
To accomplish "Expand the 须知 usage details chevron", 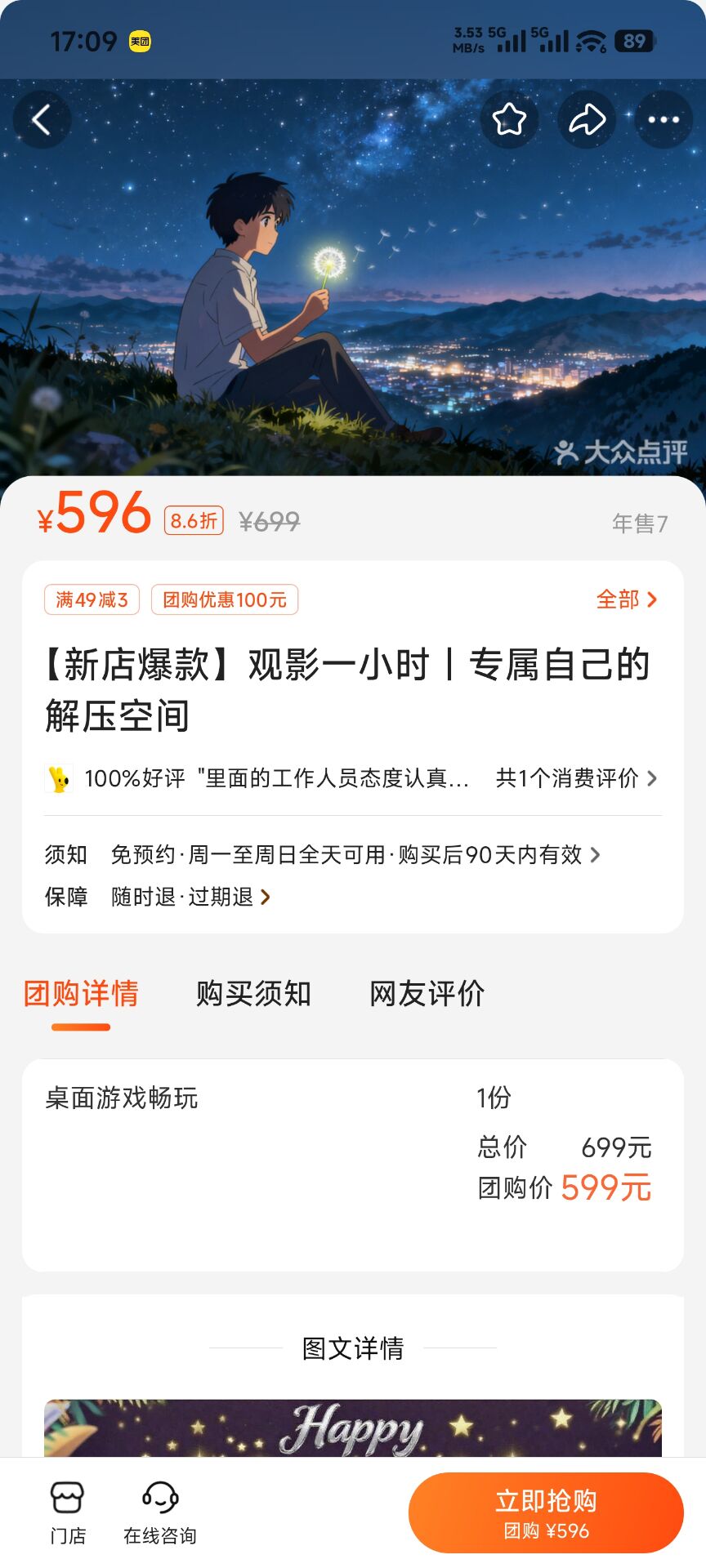I will coord(597,855).
